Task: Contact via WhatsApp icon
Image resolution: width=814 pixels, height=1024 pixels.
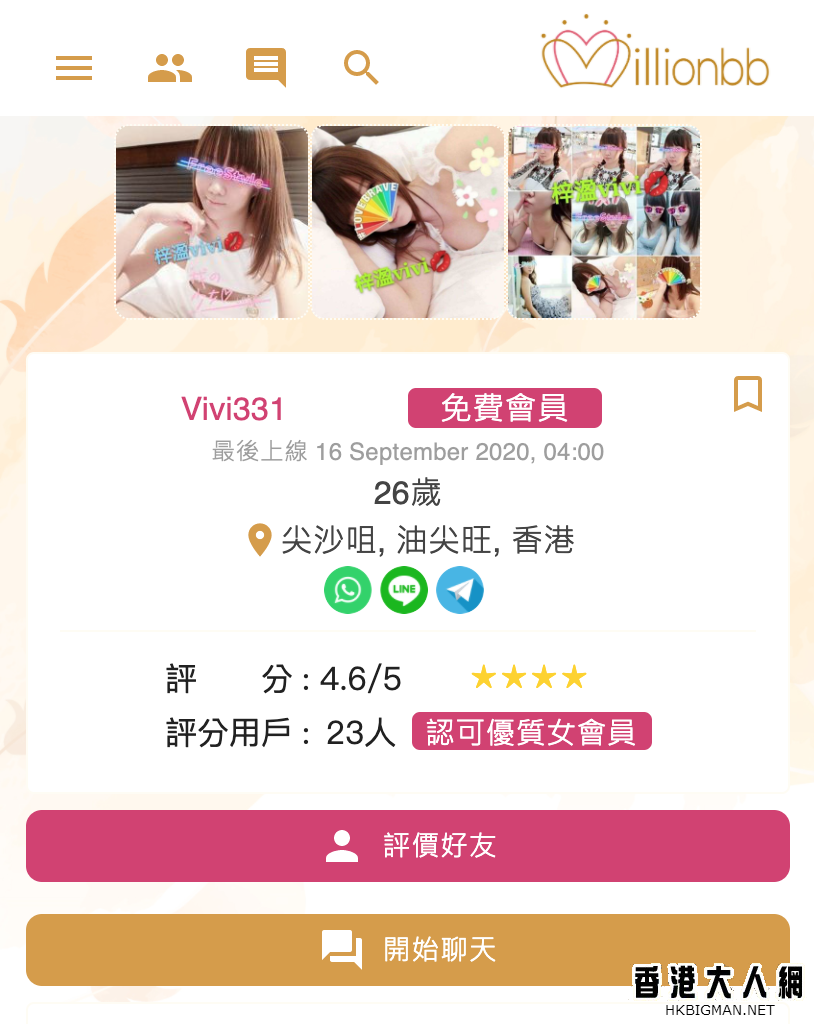Action: click(348, 590)
